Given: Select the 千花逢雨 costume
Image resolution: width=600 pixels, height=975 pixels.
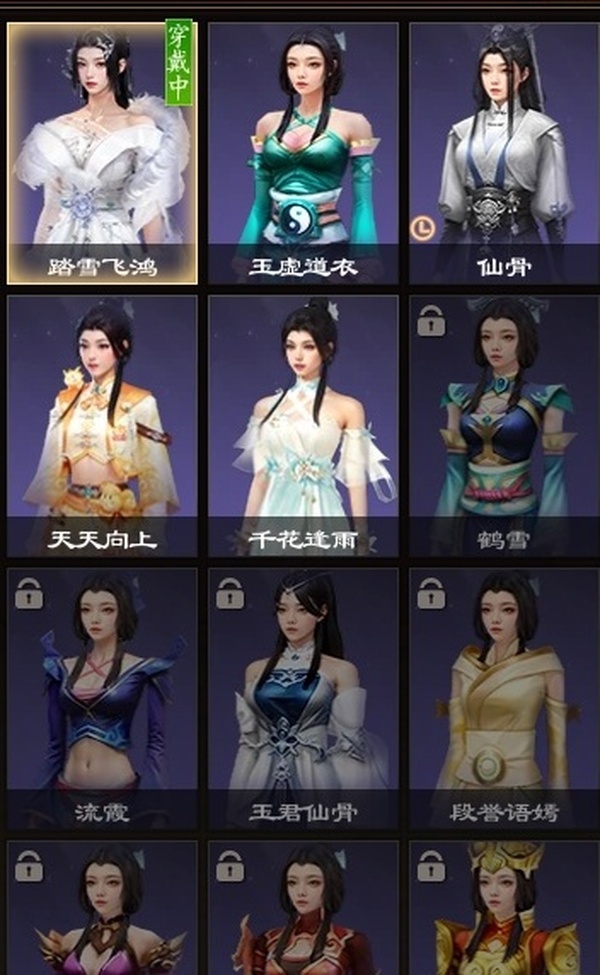Looking at the screenshot, I should (x=303, y=425).
